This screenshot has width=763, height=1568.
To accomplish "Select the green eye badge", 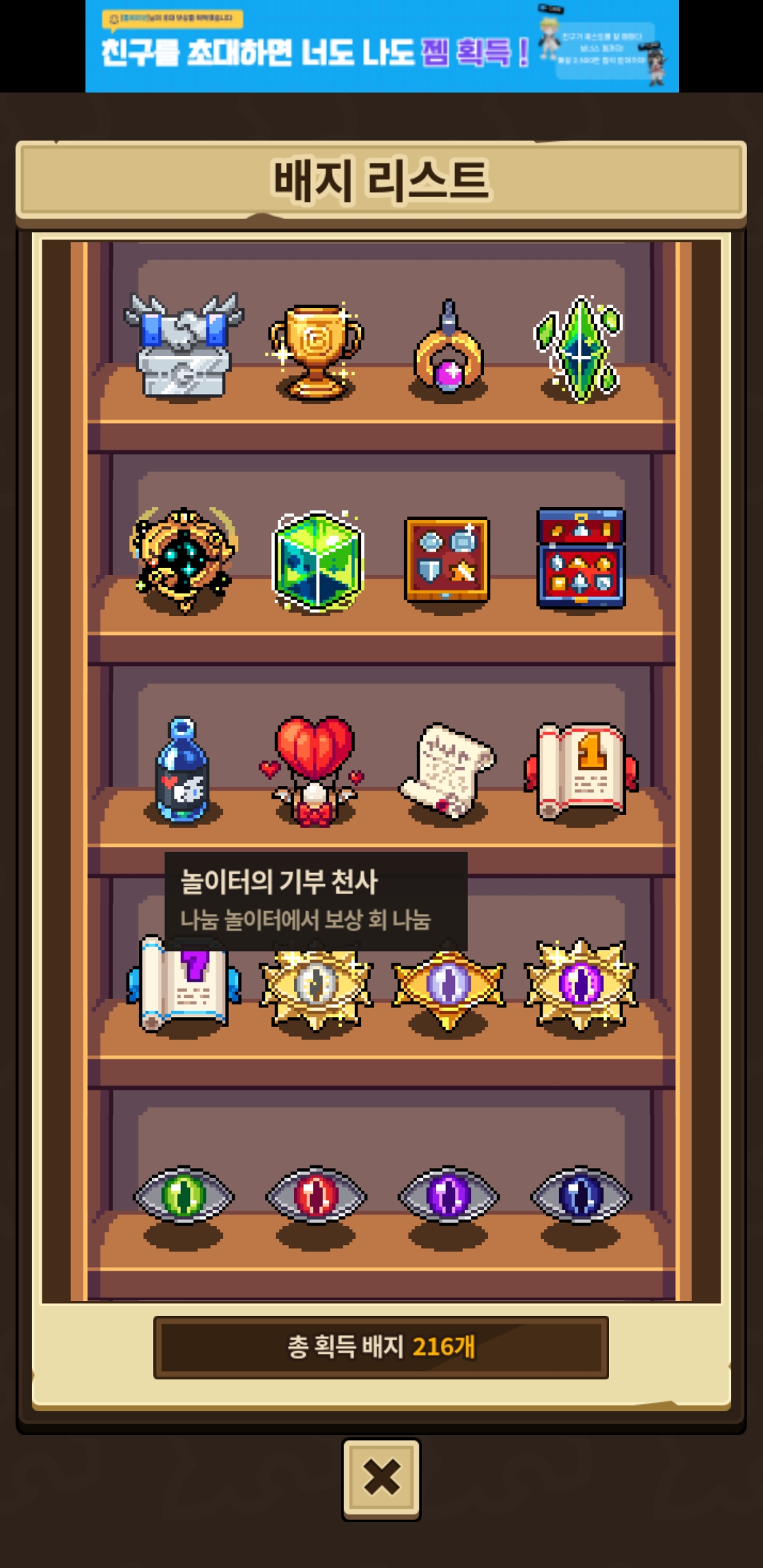I will coord(184,1195).
